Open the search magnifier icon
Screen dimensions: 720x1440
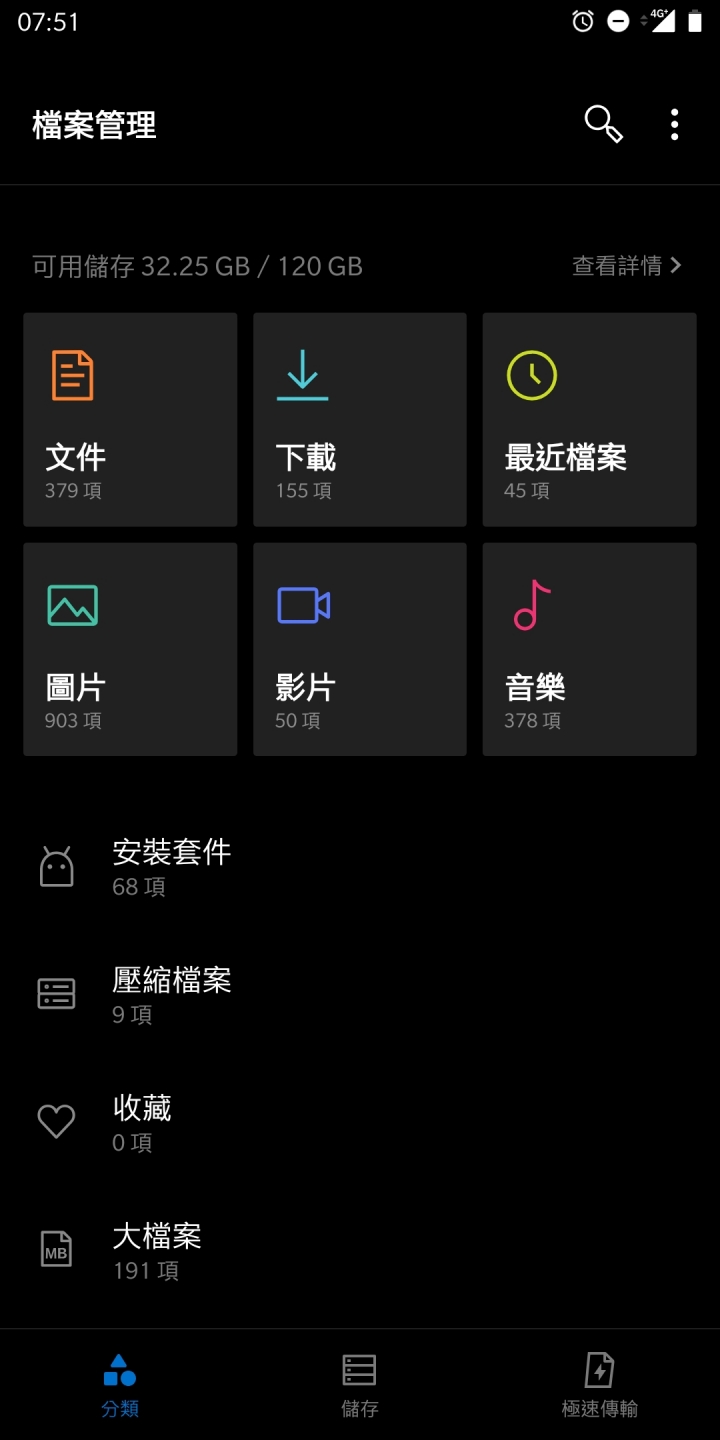pos(603,124)
